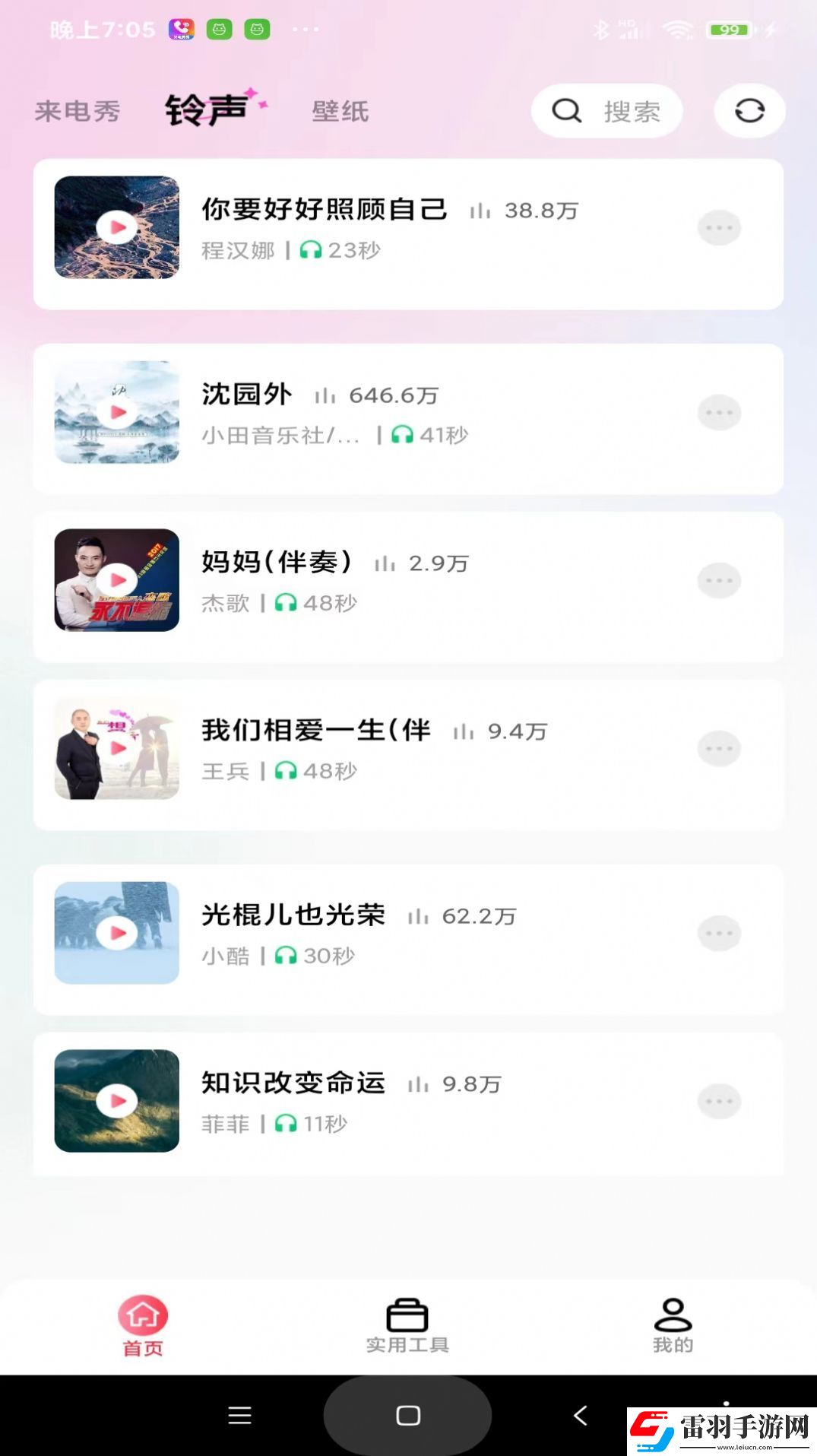
Task: Open more options for 知识改变命运
Action: [719, 1102]
